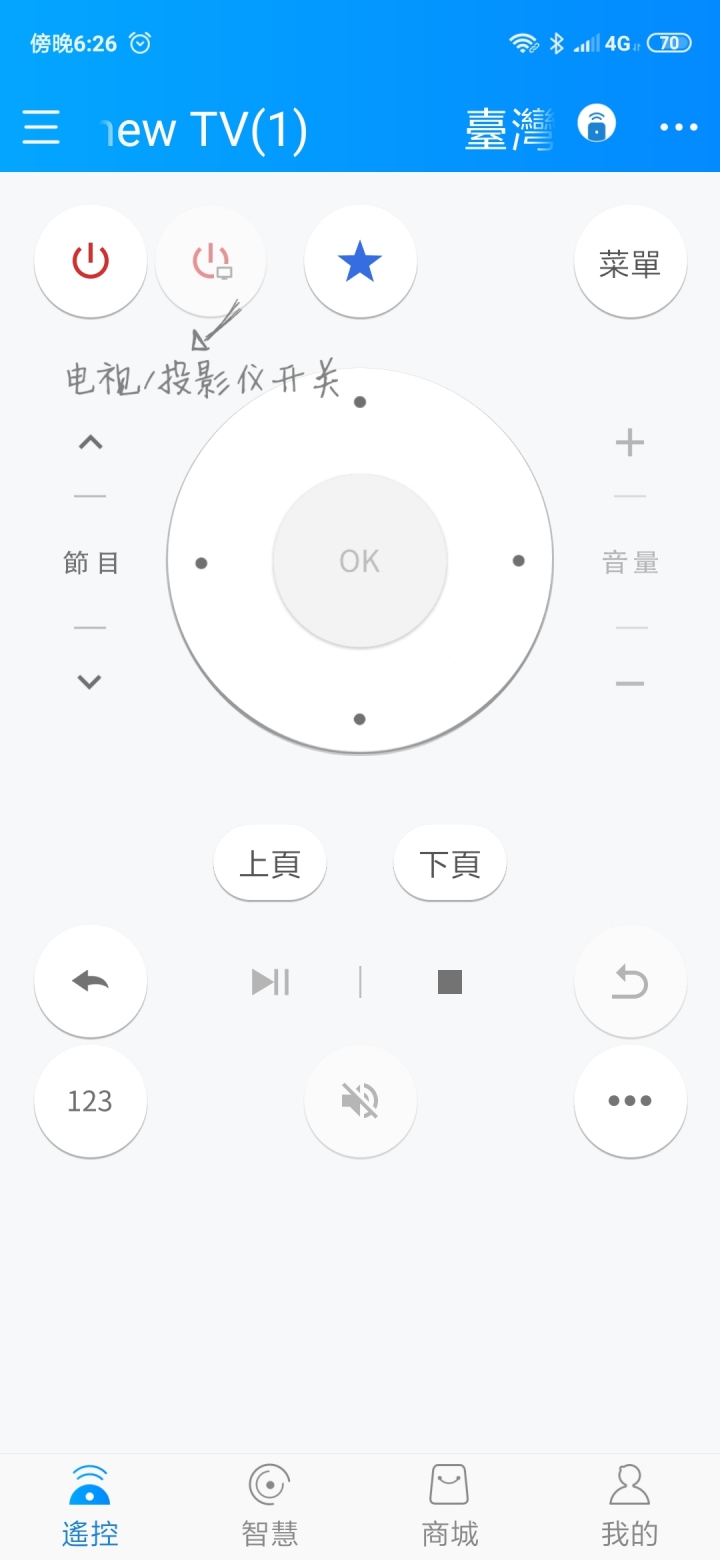The height and width of the screenshot is (1560, 720).
Task: Decrease volume with the minus sign
Action: click(x=630, y=684)
